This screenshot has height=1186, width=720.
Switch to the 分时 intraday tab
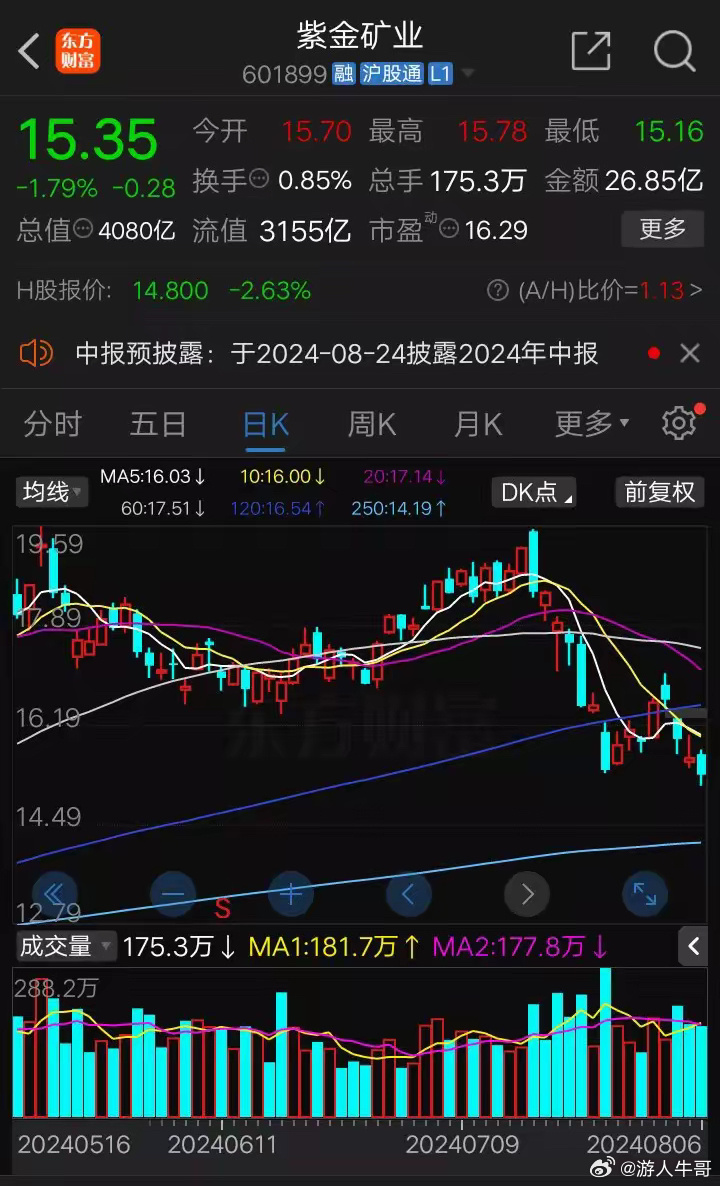click(52, 424)
